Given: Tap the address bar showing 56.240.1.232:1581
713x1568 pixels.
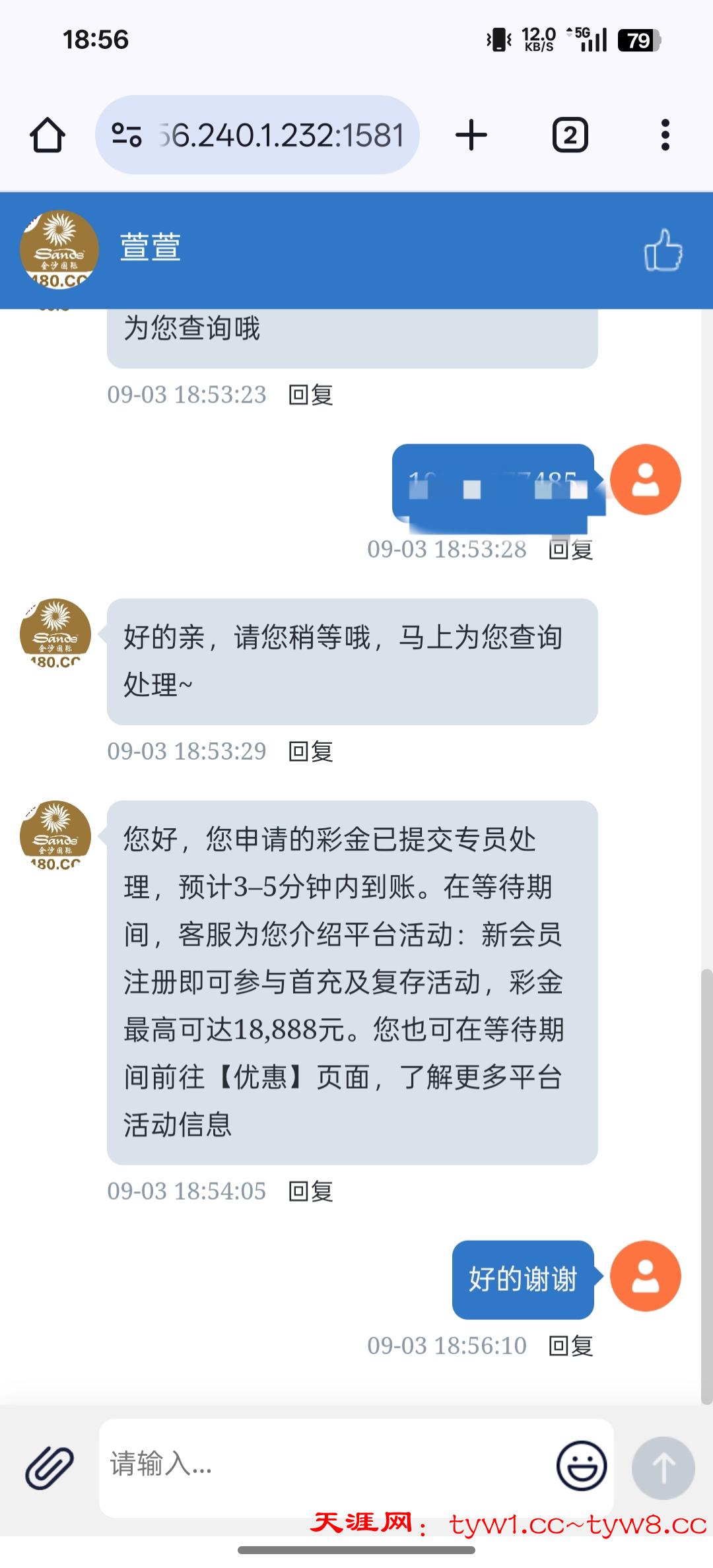Looking at the screenshot, I should coord(257,135).
